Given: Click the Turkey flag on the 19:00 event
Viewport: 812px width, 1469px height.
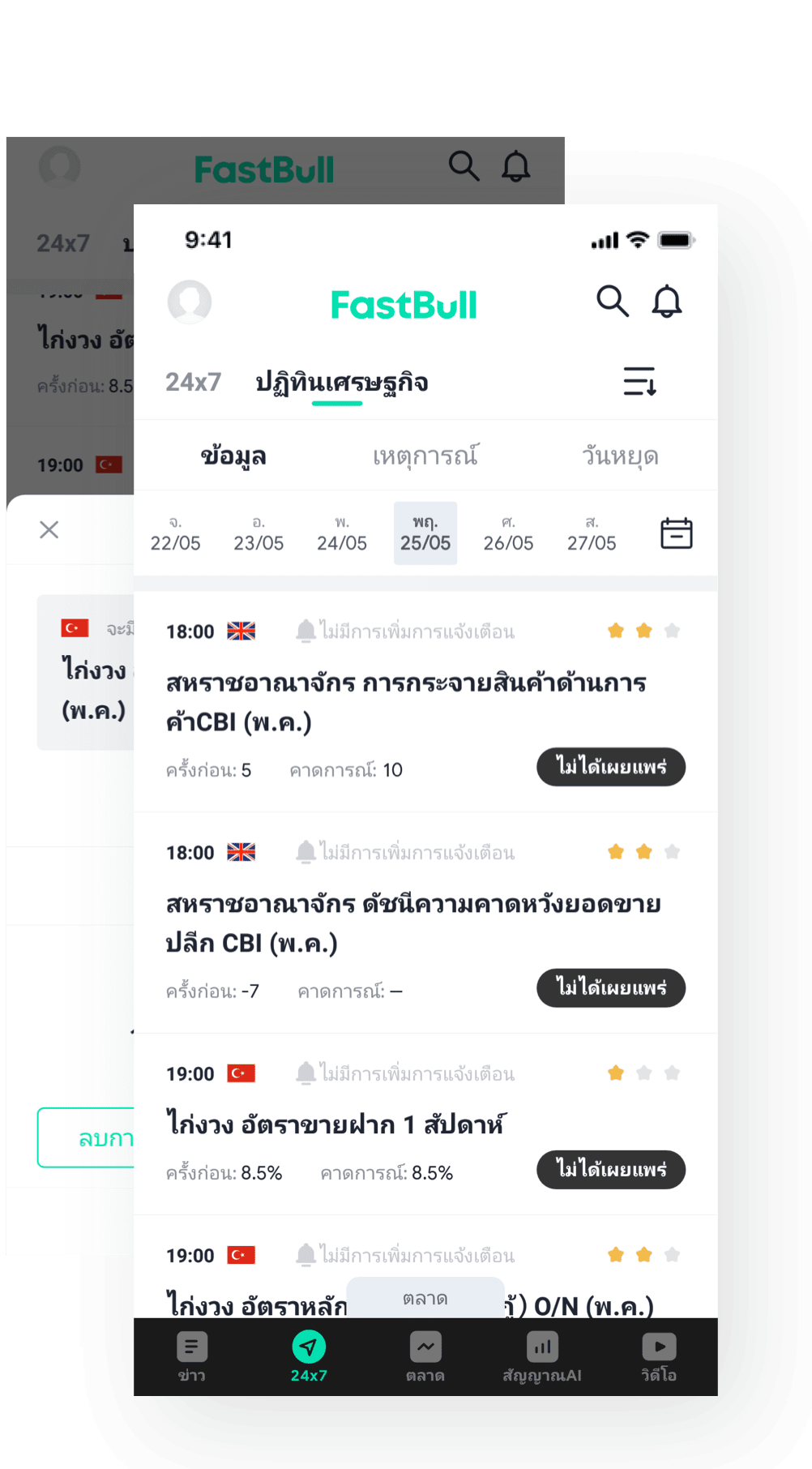Looking at the screenshot, I should click(x=241, y=1072).
